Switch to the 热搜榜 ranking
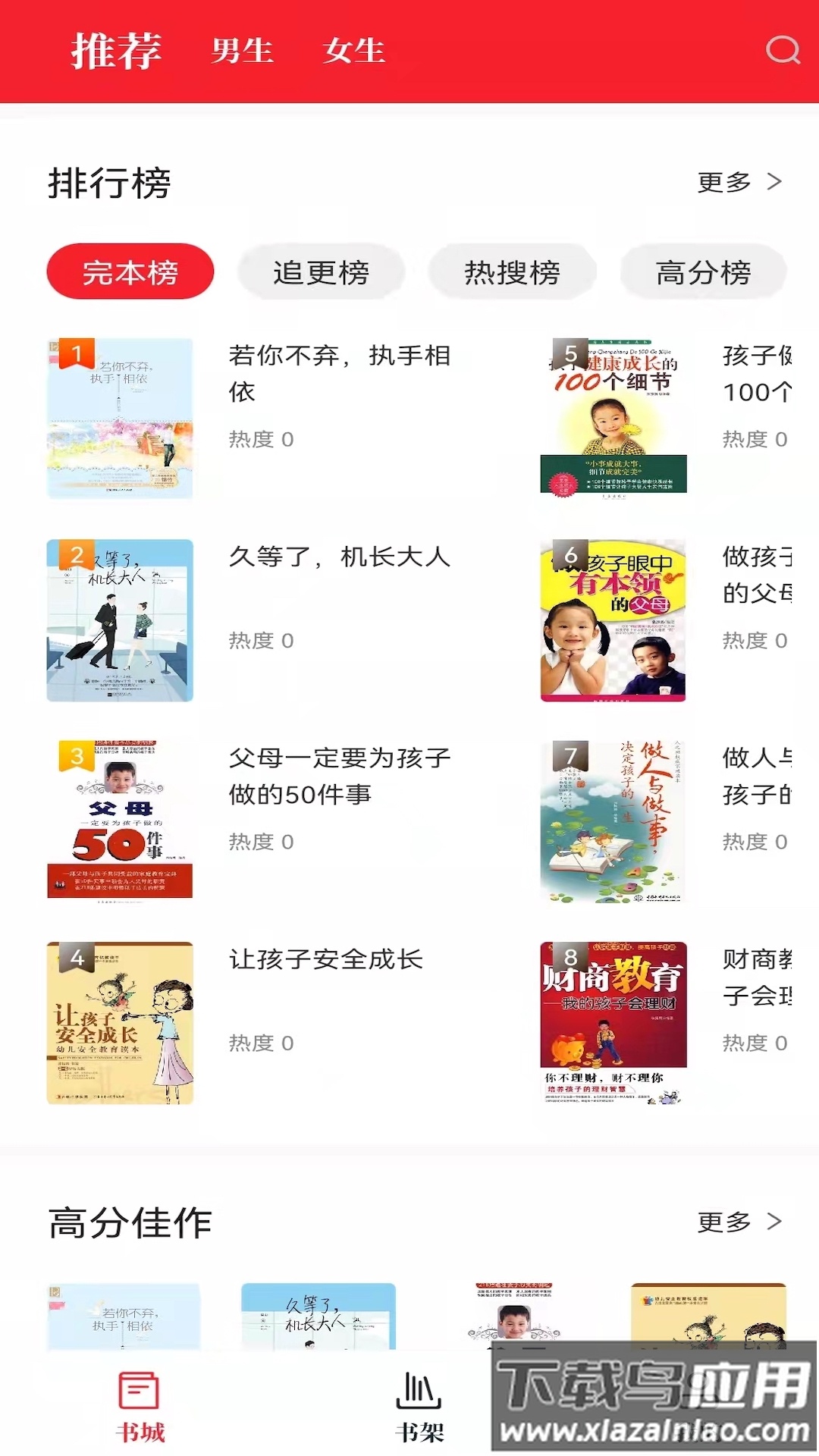The height and width of the screenshot is (1456, 819). pyautogui.click(x=512, y=271)
